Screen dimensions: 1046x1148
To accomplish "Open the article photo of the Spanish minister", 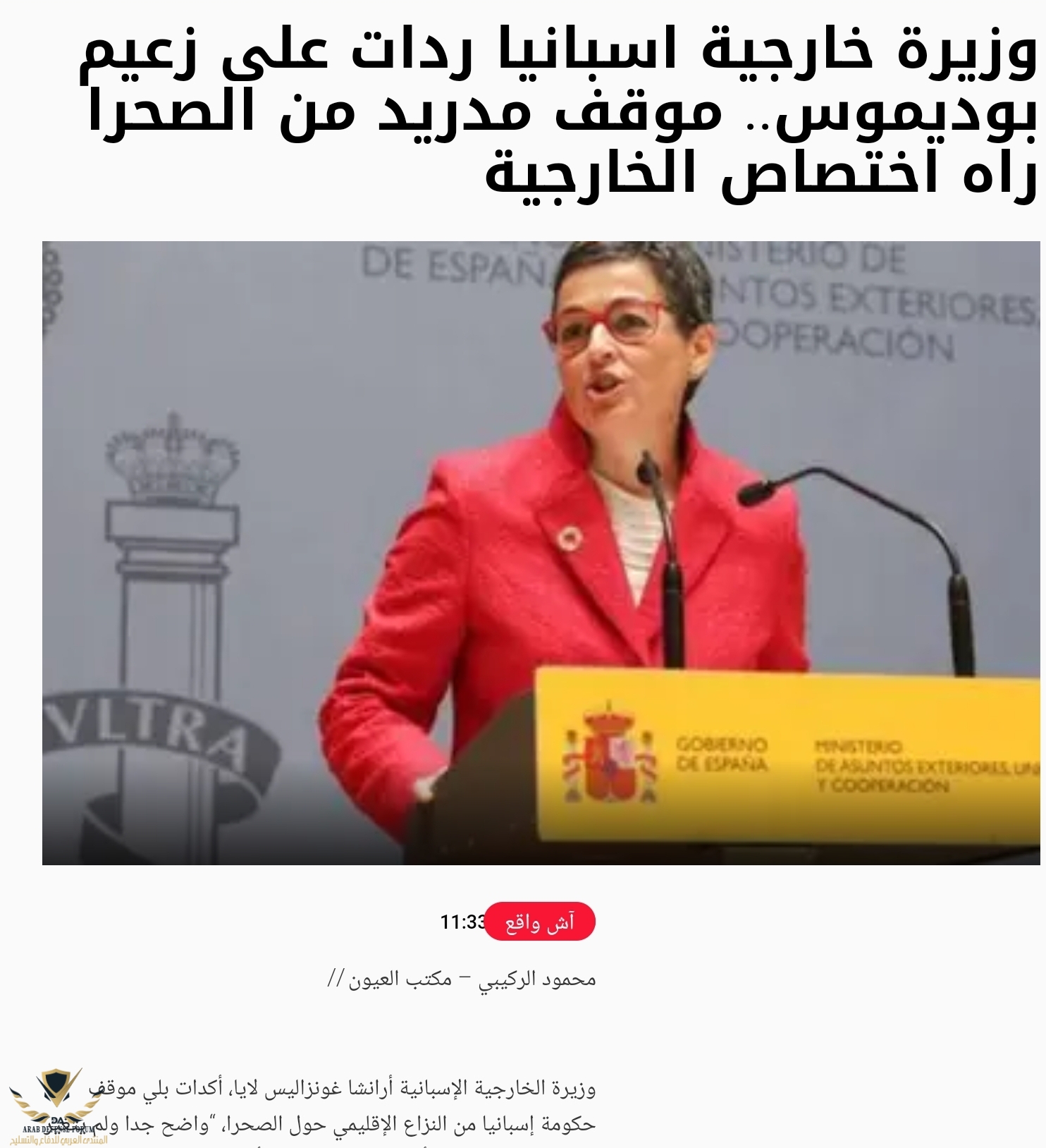I will coord(541,553).
